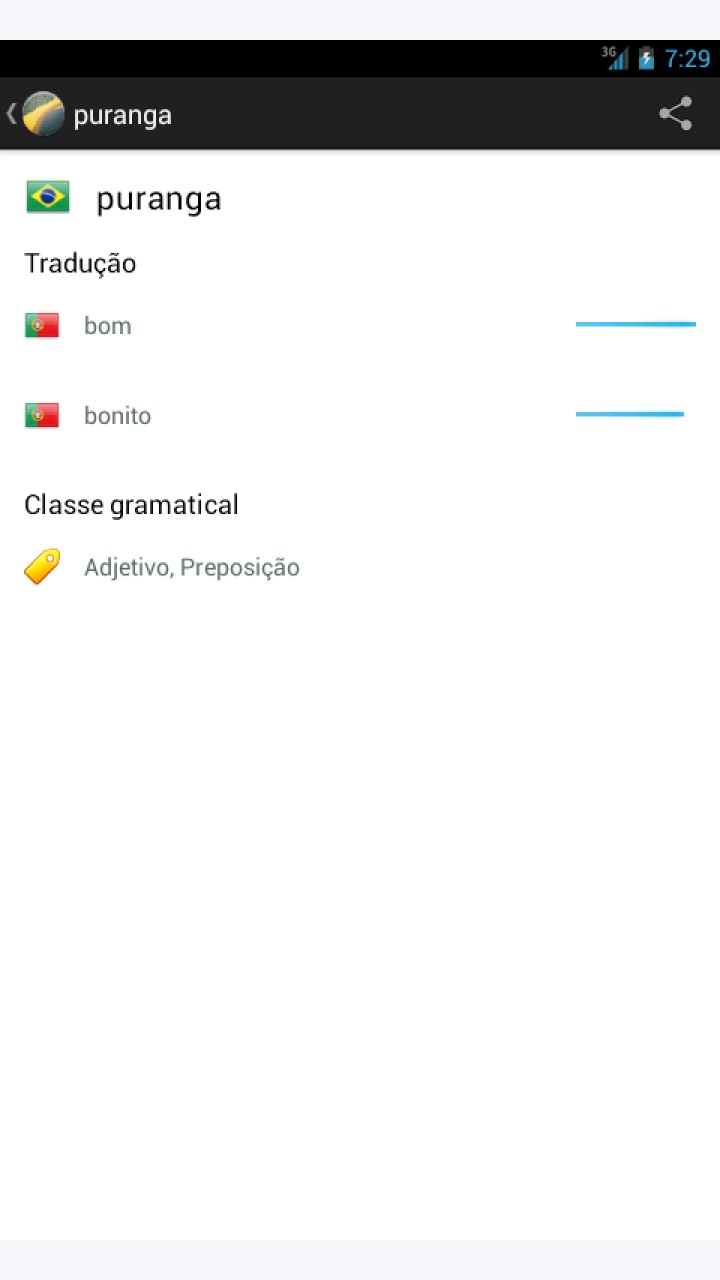Open the translation bom
Viewport: 720px width, 1280px height.
click(x=360, y=325)
